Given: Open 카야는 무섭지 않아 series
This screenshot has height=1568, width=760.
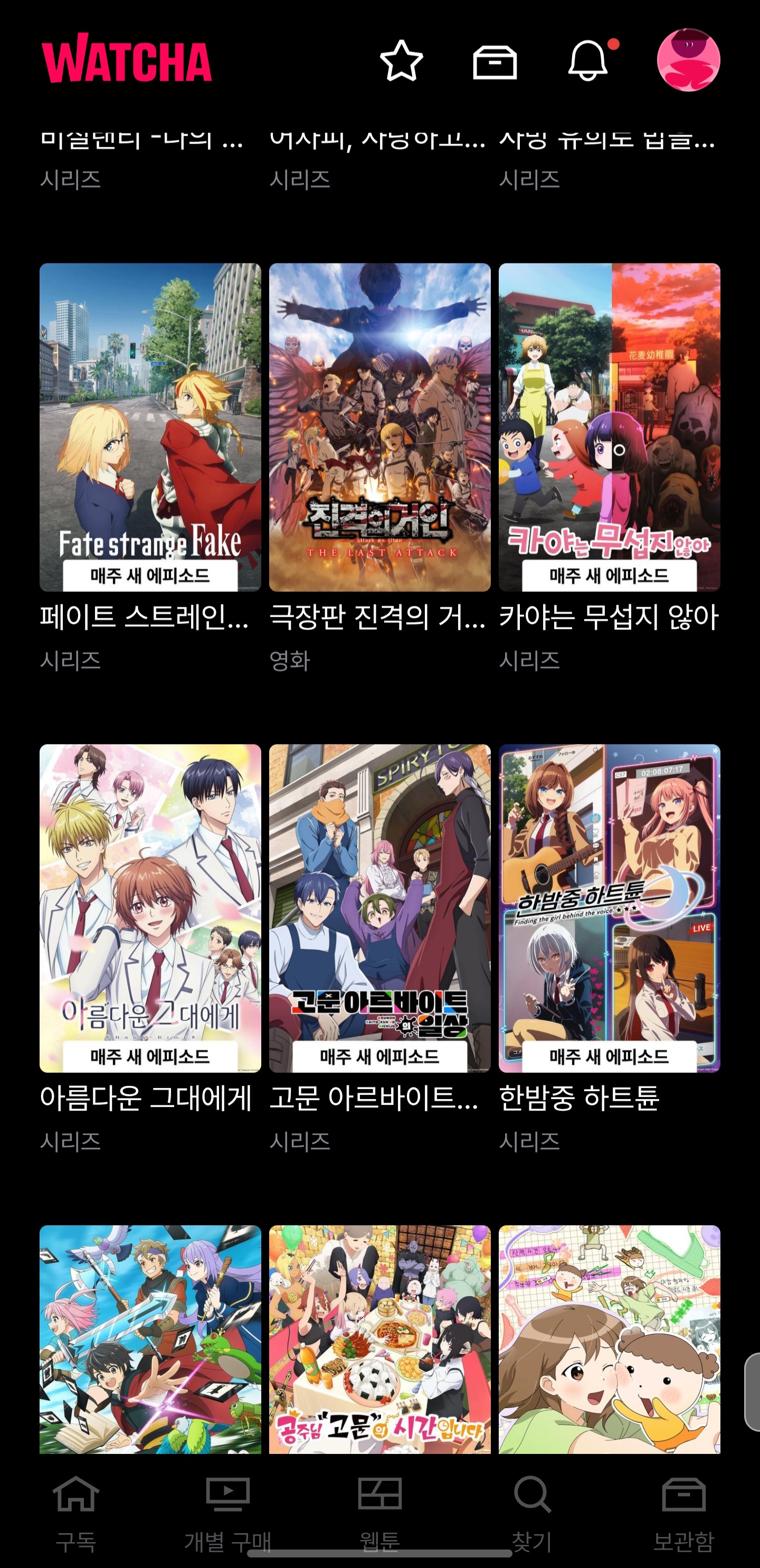Looking at the screenshot, I should coord(609,427).
